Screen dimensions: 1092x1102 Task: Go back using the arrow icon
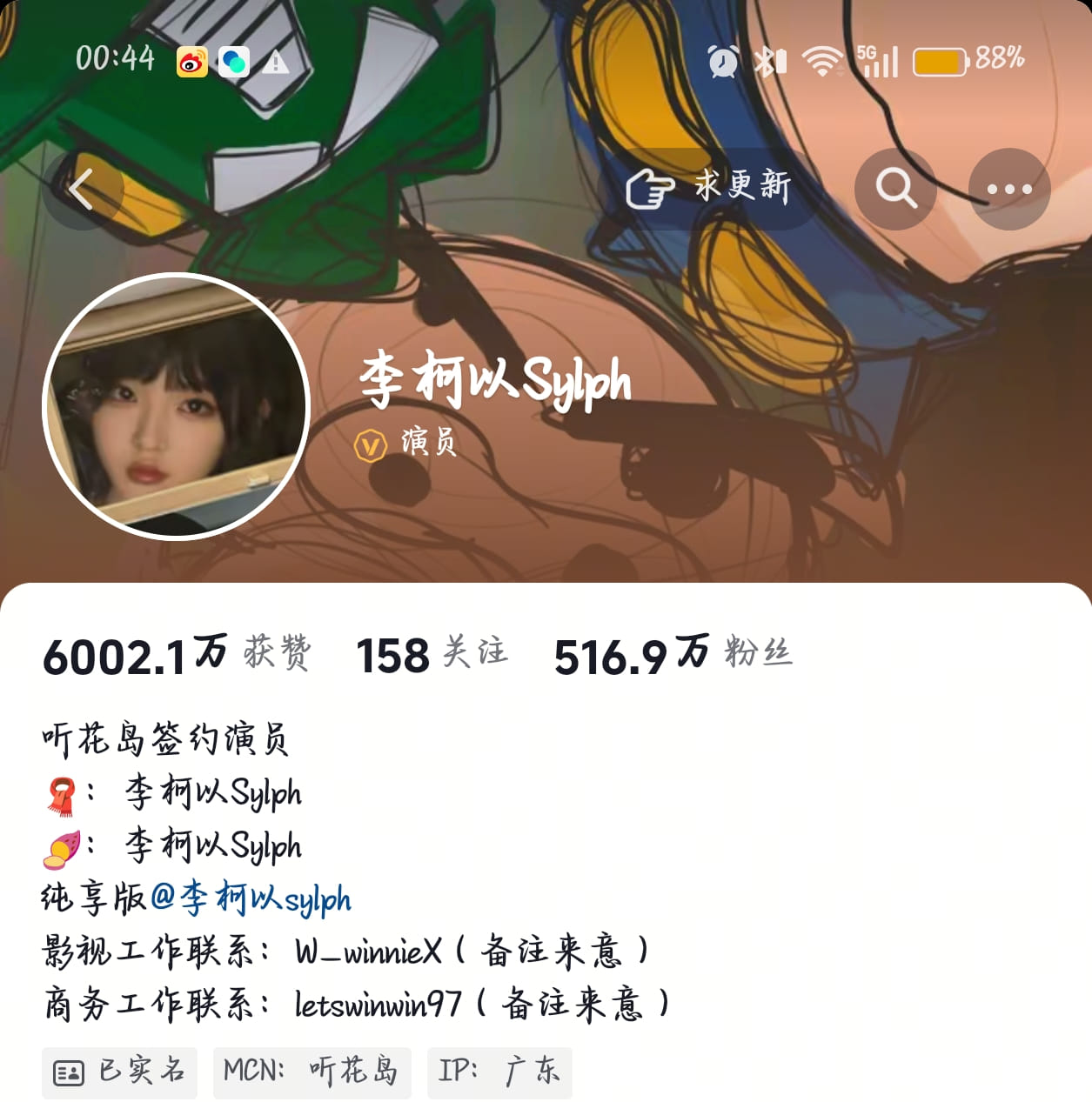82,190
